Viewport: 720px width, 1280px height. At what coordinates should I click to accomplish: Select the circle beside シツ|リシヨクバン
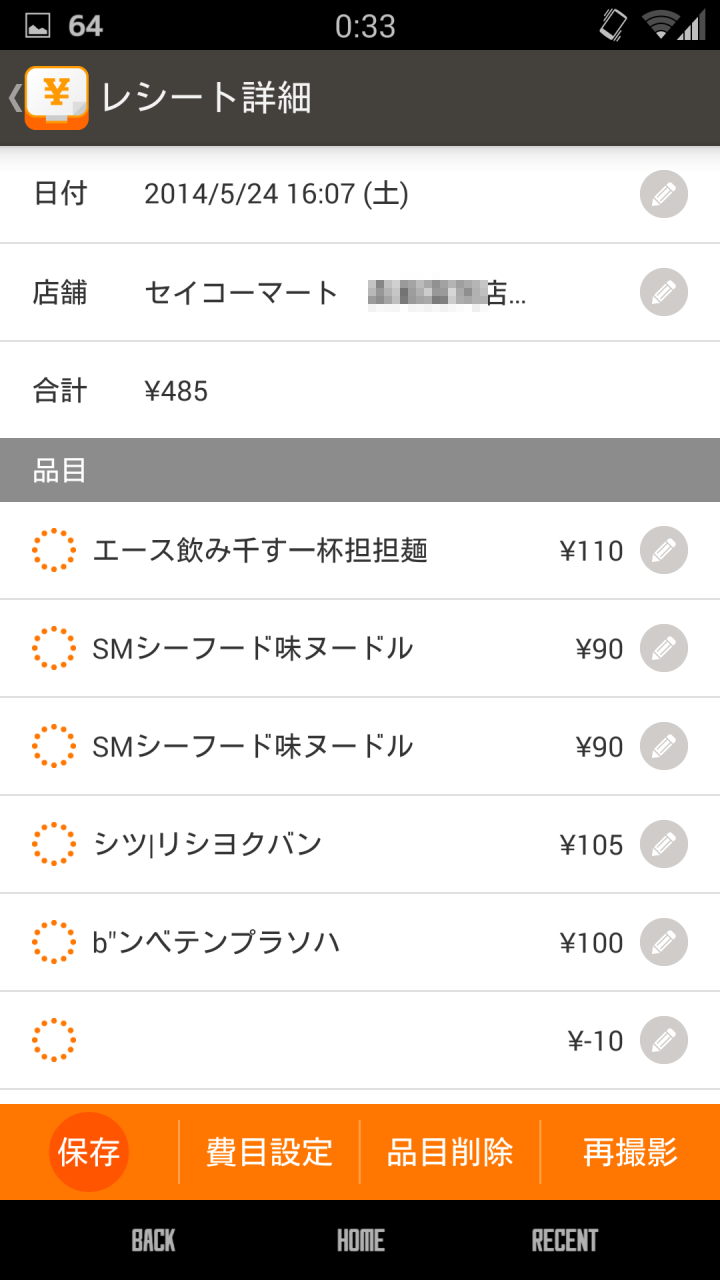point(54,844)
